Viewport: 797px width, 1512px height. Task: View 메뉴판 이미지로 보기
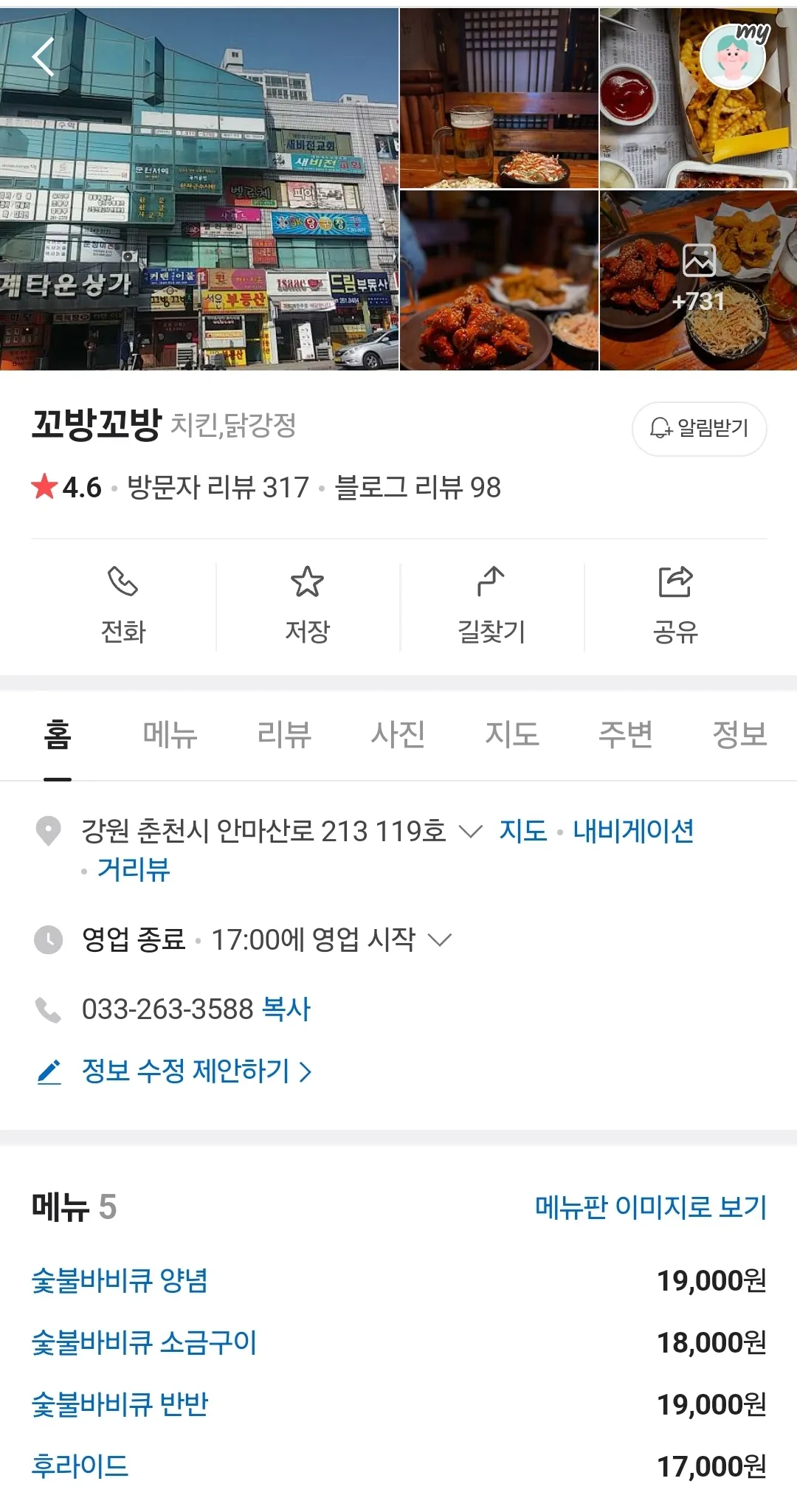650,1208
